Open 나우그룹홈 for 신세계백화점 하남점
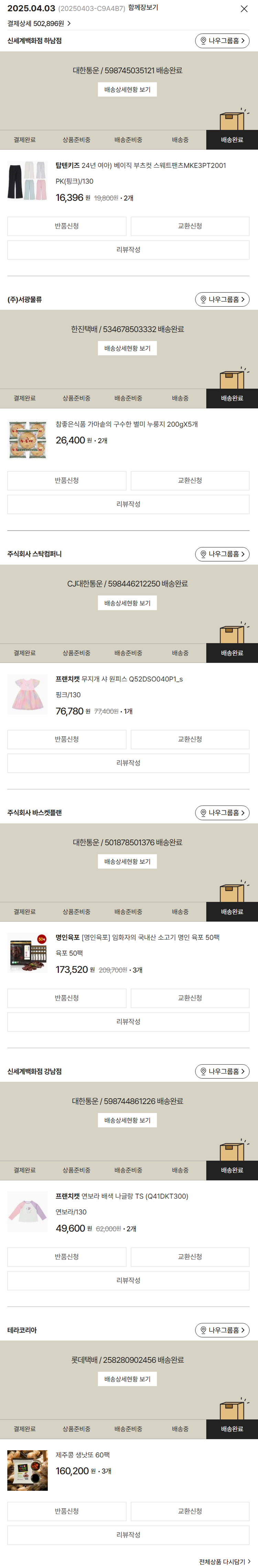 click(x=222, y=41)
